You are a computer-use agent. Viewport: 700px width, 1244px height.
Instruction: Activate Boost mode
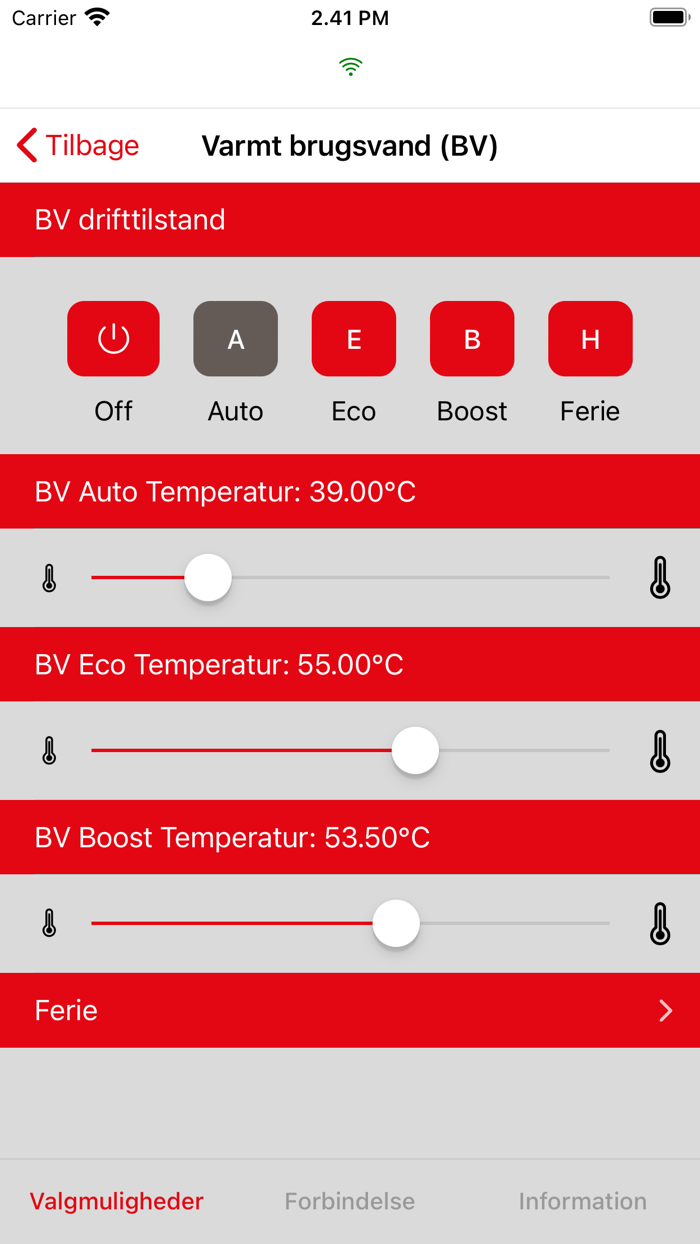click(472, 339)
